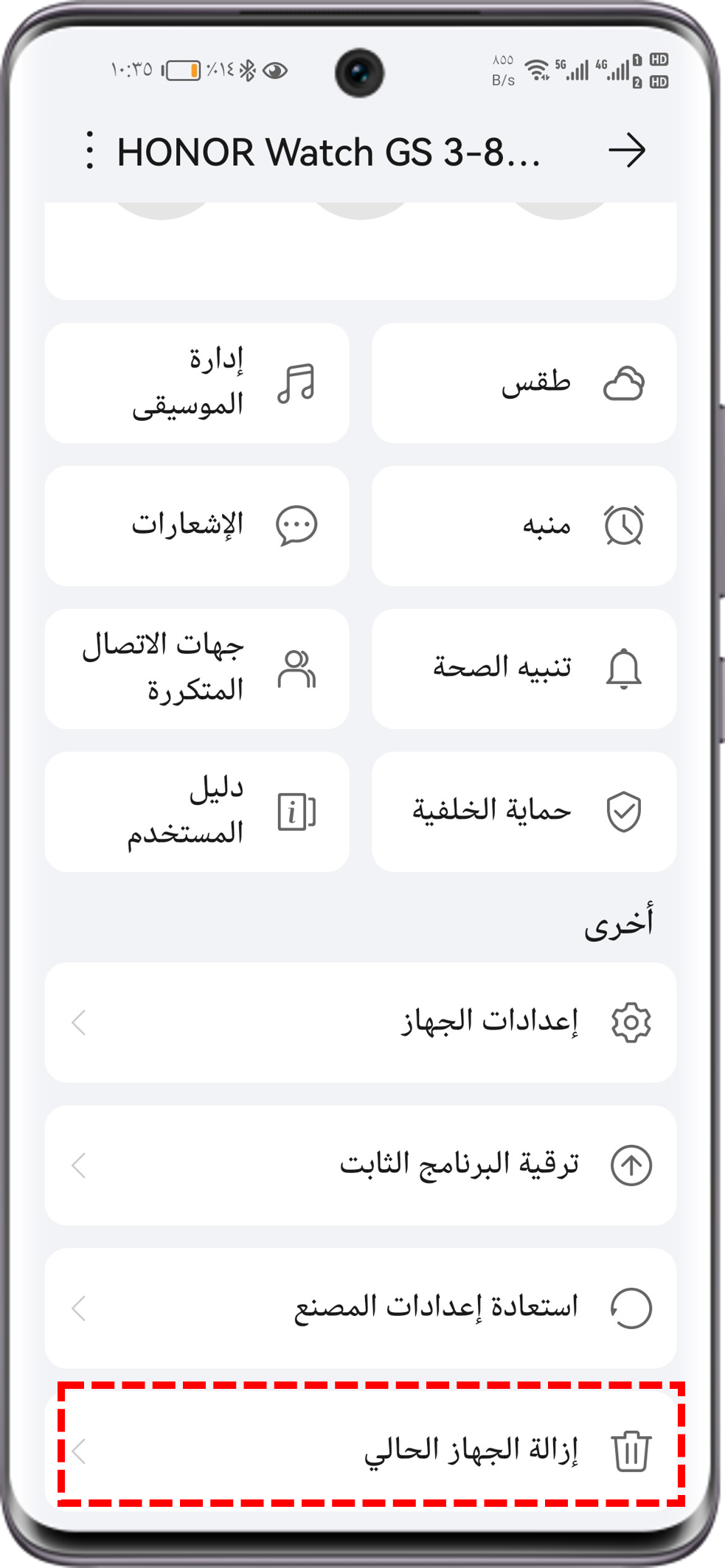Open إدارة الموسيقى music management
The width and height of the screenshot is (725, 1568).
(x=197, y=383)
